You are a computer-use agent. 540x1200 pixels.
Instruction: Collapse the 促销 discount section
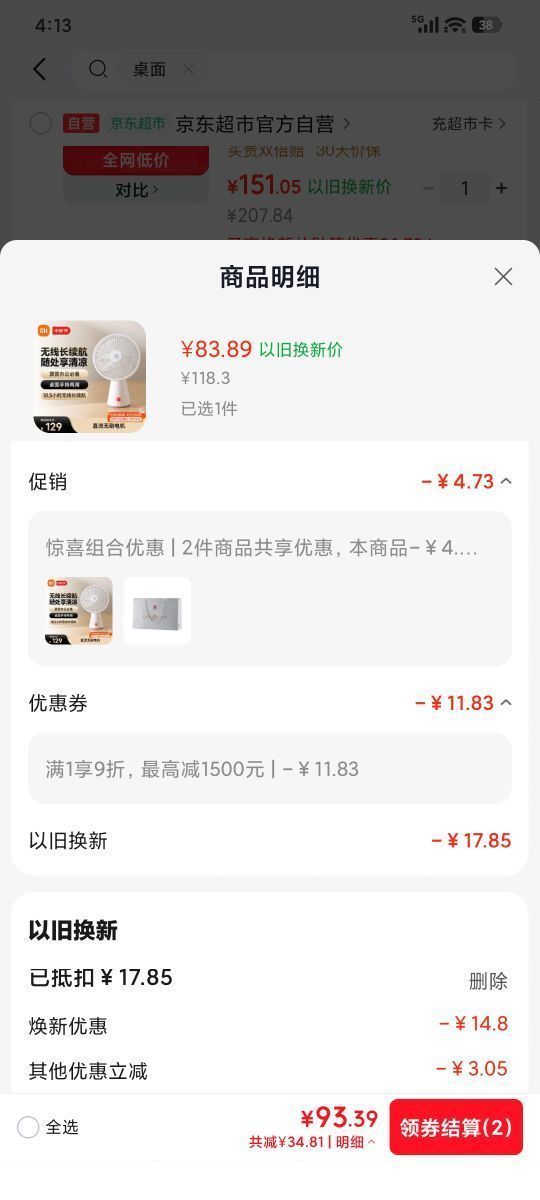(x=506, y=482)
